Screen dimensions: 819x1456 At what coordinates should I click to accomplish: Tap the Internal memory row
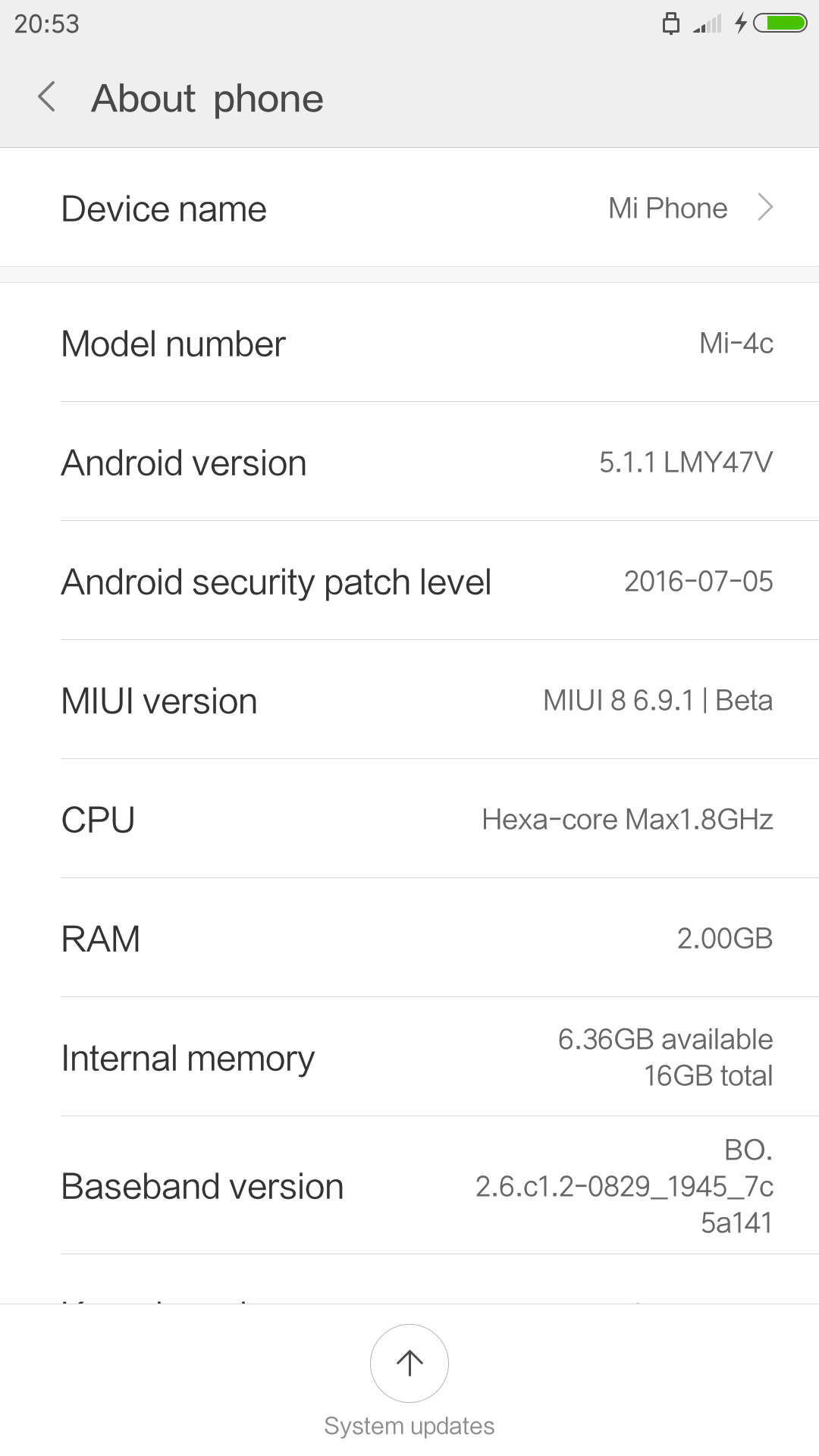click(409, 1057)
